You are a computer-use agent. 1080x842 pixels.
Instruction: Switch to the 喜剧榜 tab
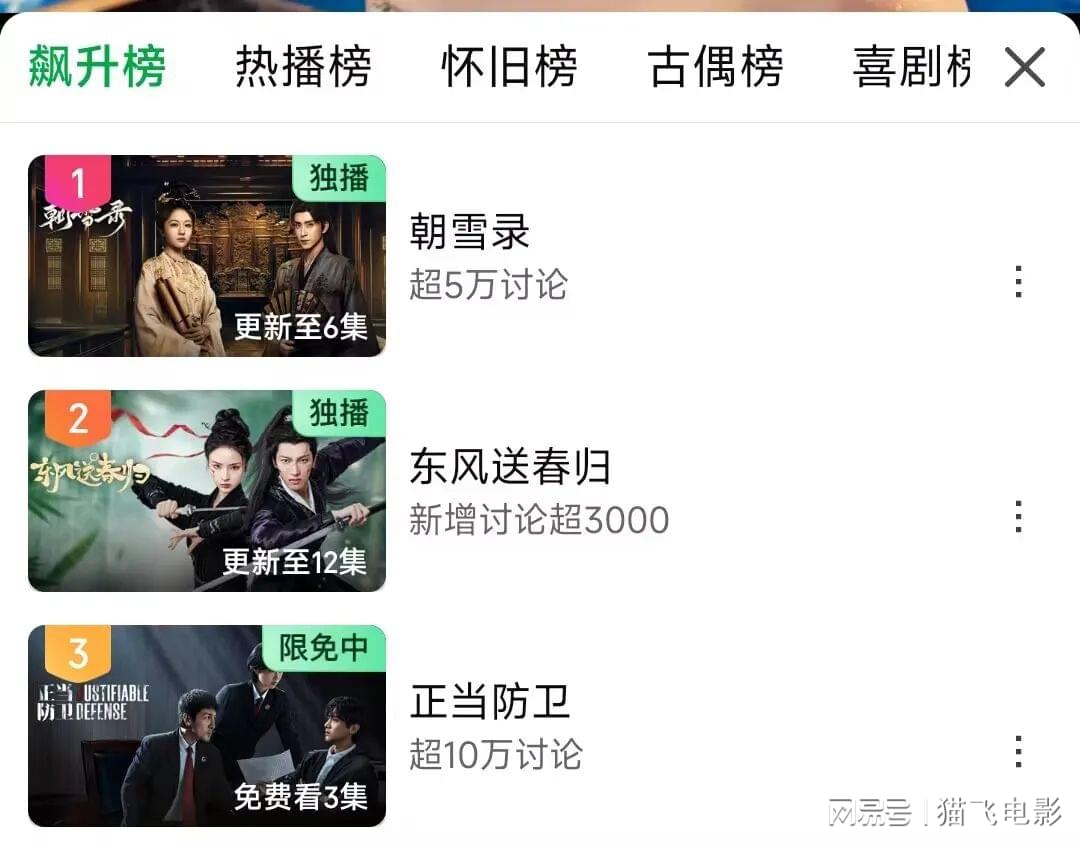[912, 68]
